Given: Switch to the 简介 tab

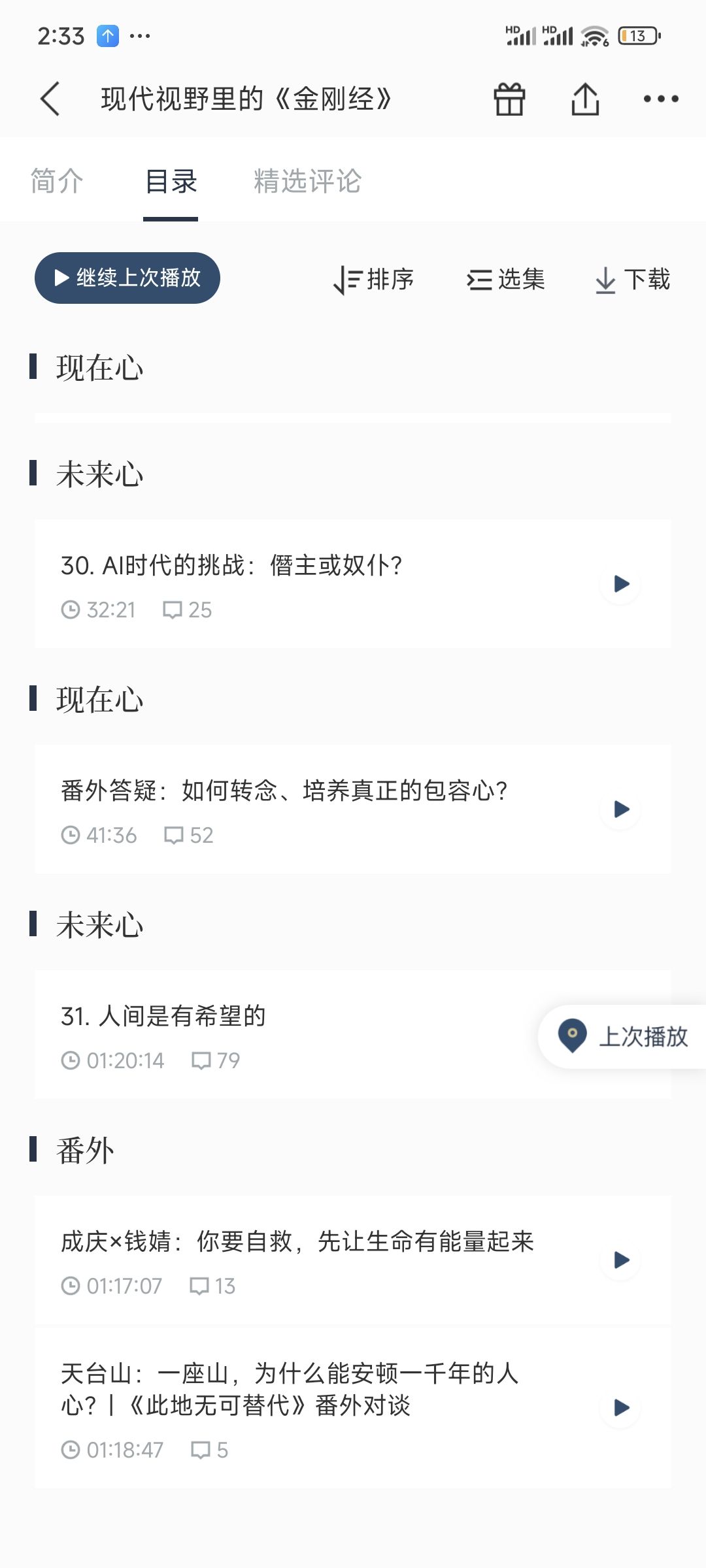Looking at the screenshot, I should 57,181.
